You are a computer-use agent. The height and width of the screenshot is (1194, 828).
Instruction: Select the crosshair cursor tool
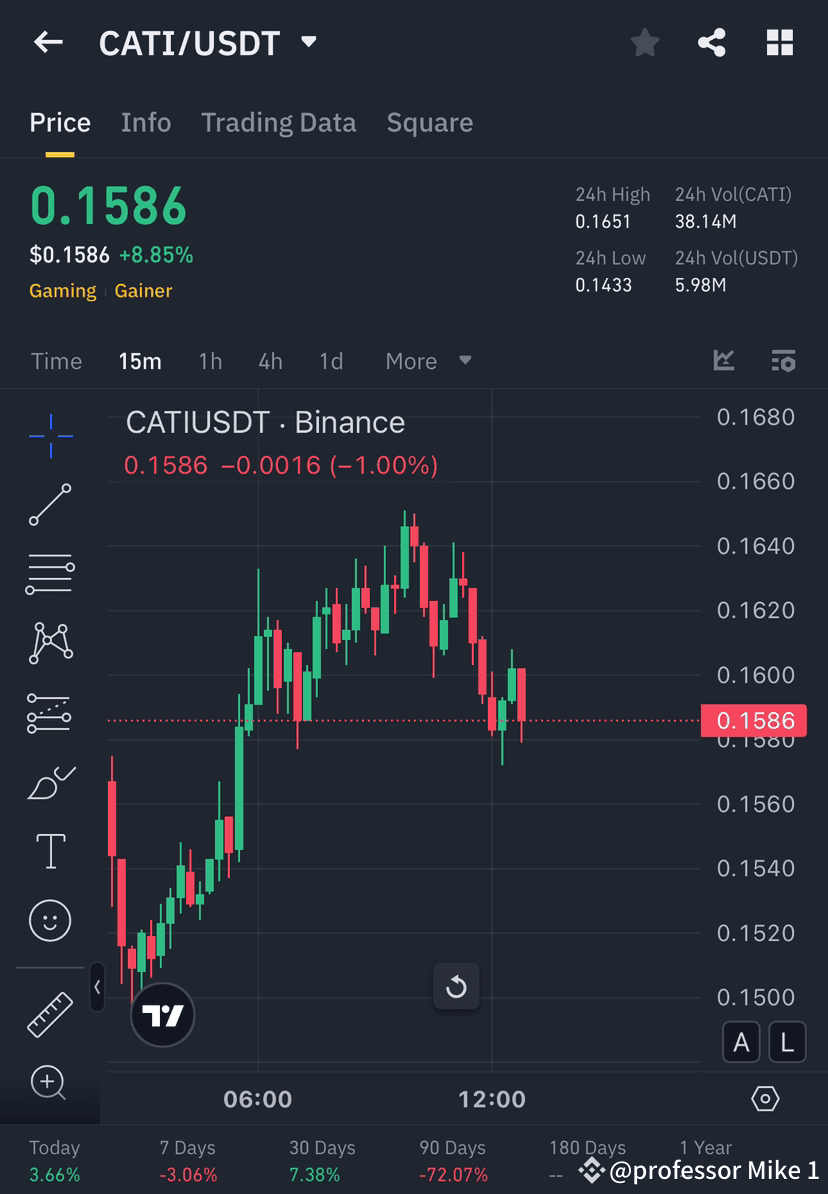pyautogui.click(x=50, y=435)
